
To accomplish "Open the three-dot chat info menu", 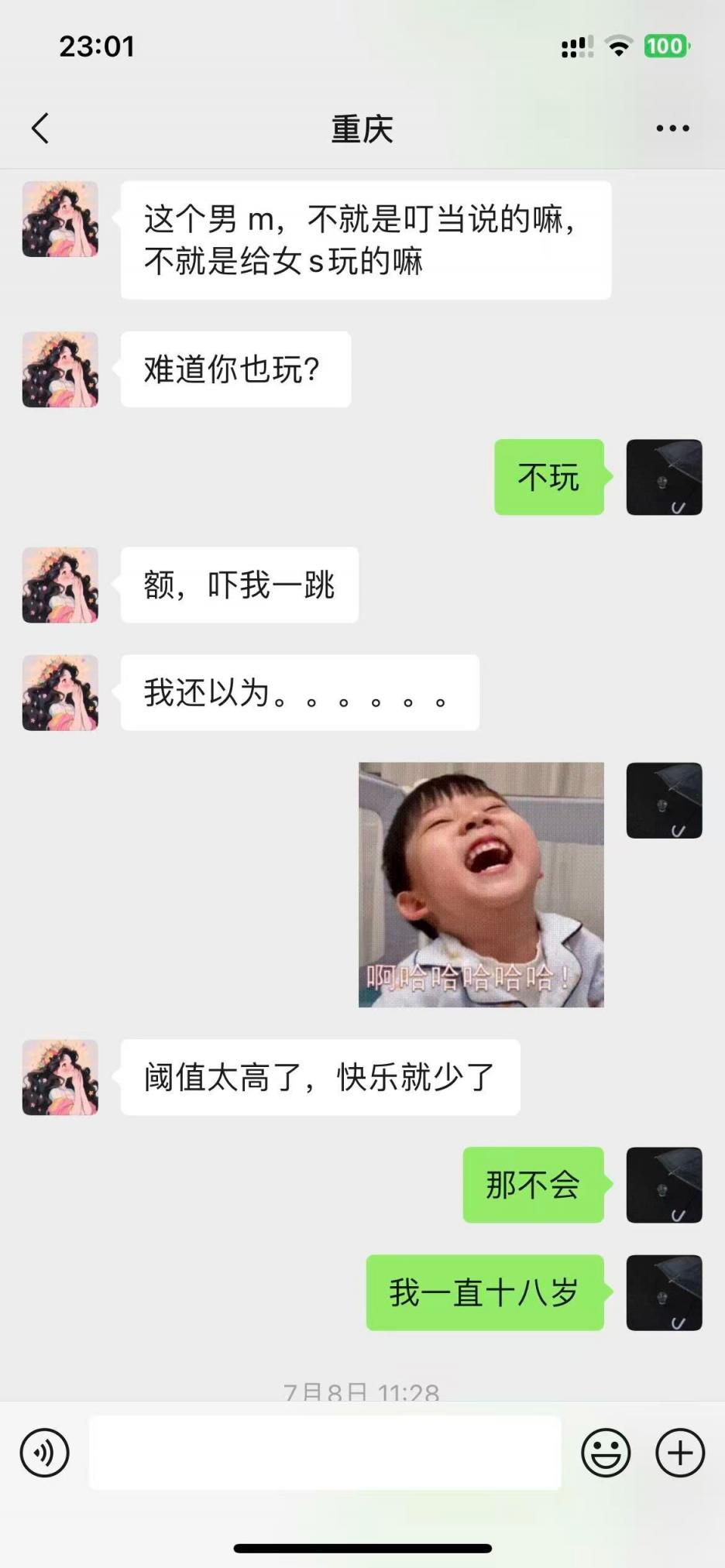I will [x=672, y=129].
